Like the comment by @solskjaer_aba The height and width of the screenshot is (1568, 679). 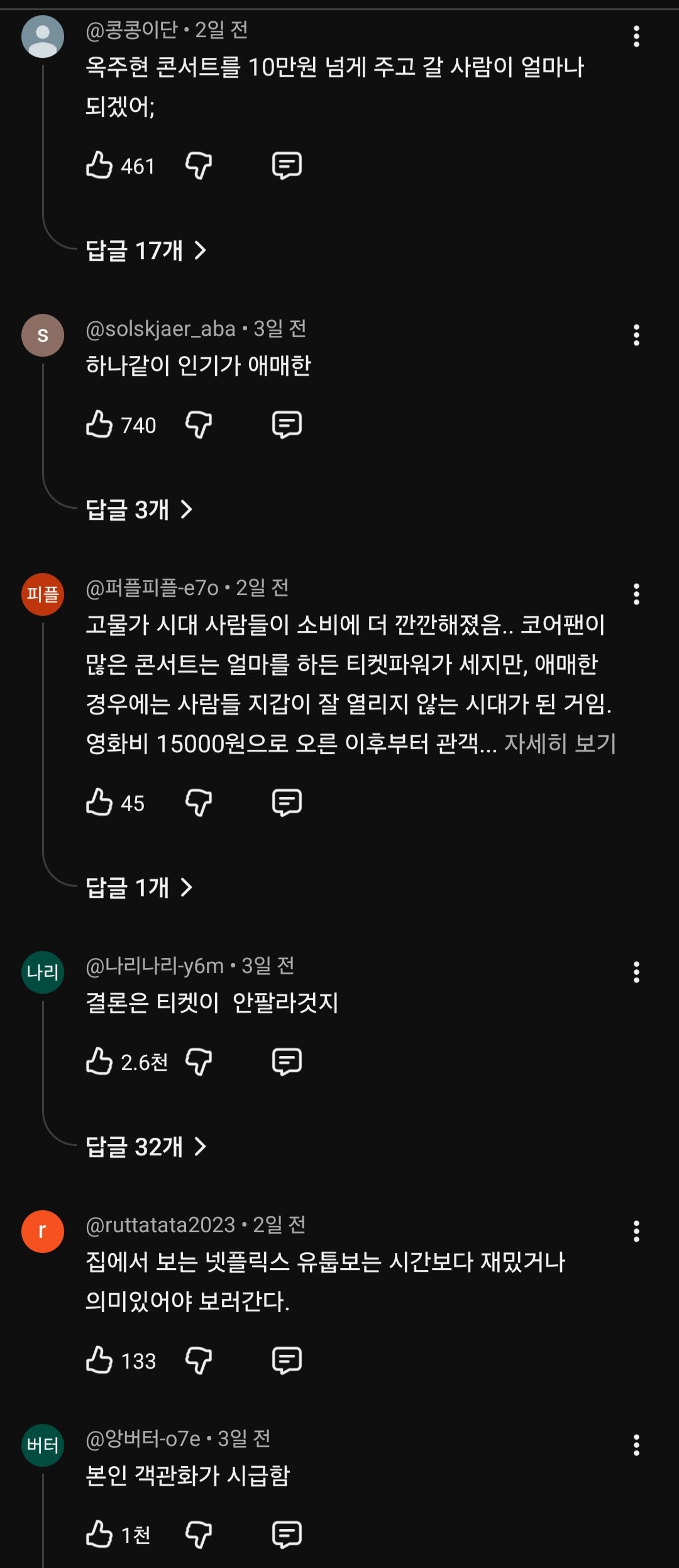coord(99,425)
